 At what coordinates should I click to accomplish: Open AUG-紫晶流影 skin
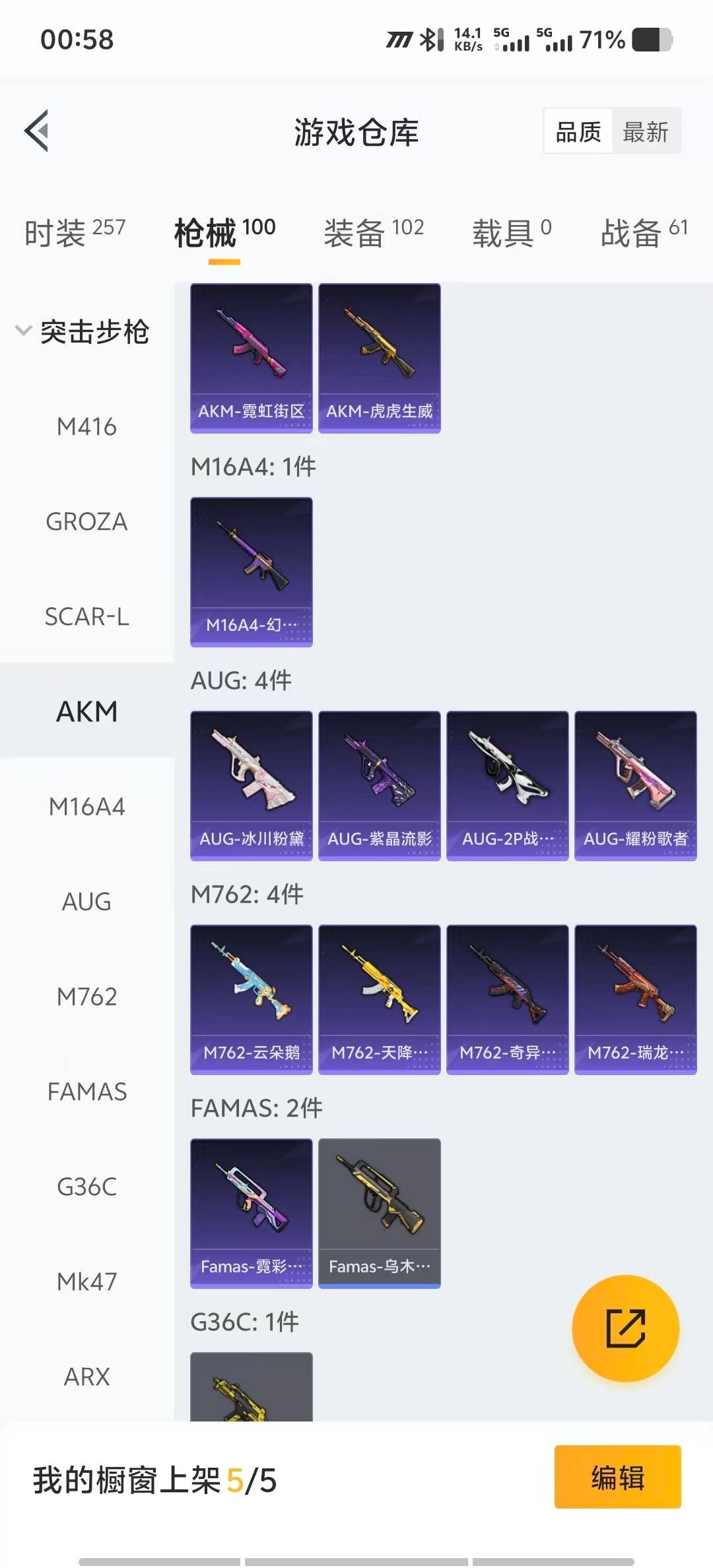(379, 785)
